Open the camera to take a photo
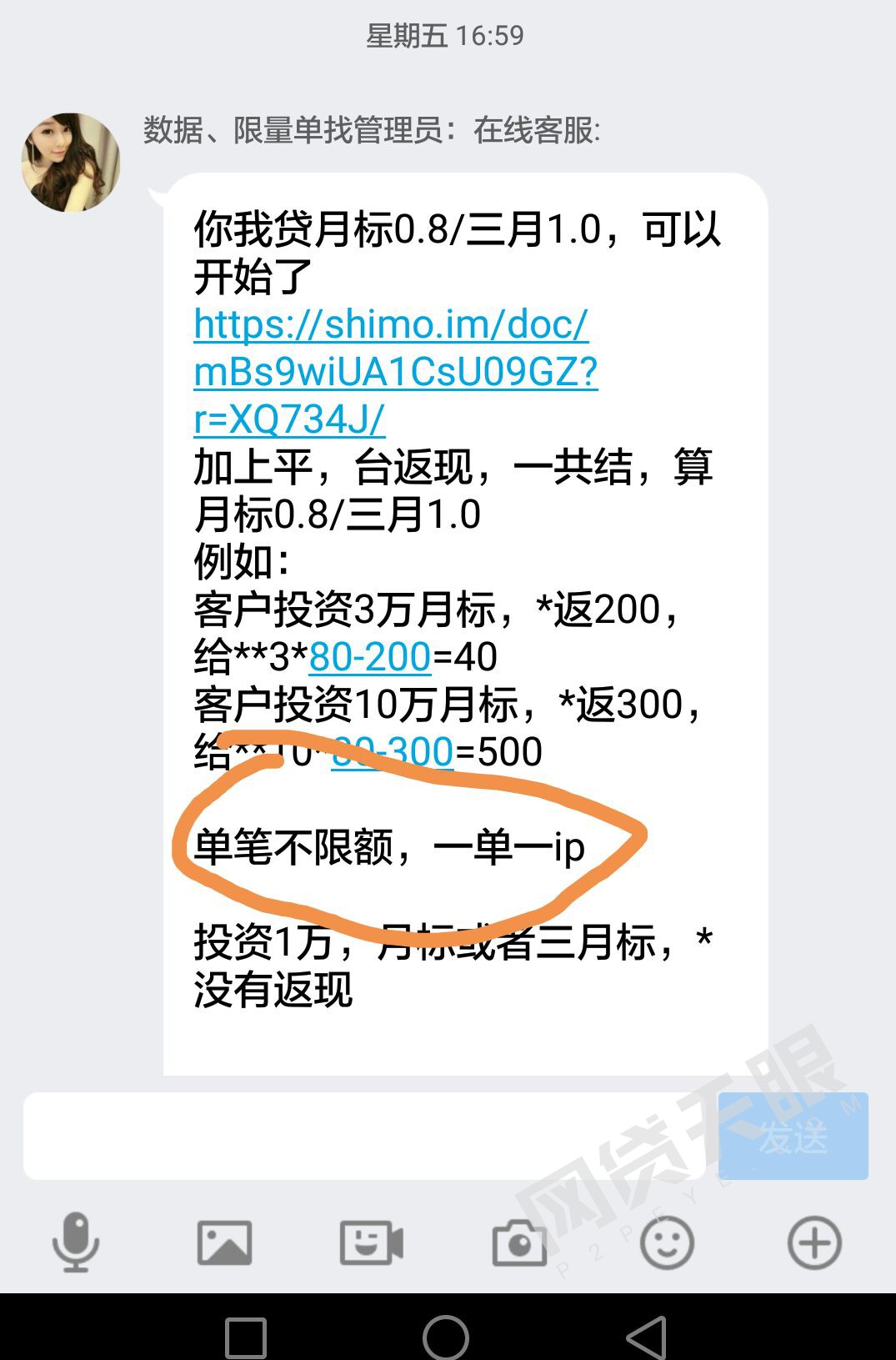The height and width of the screenshot is (1360, 896). (x=519, y=1242)
